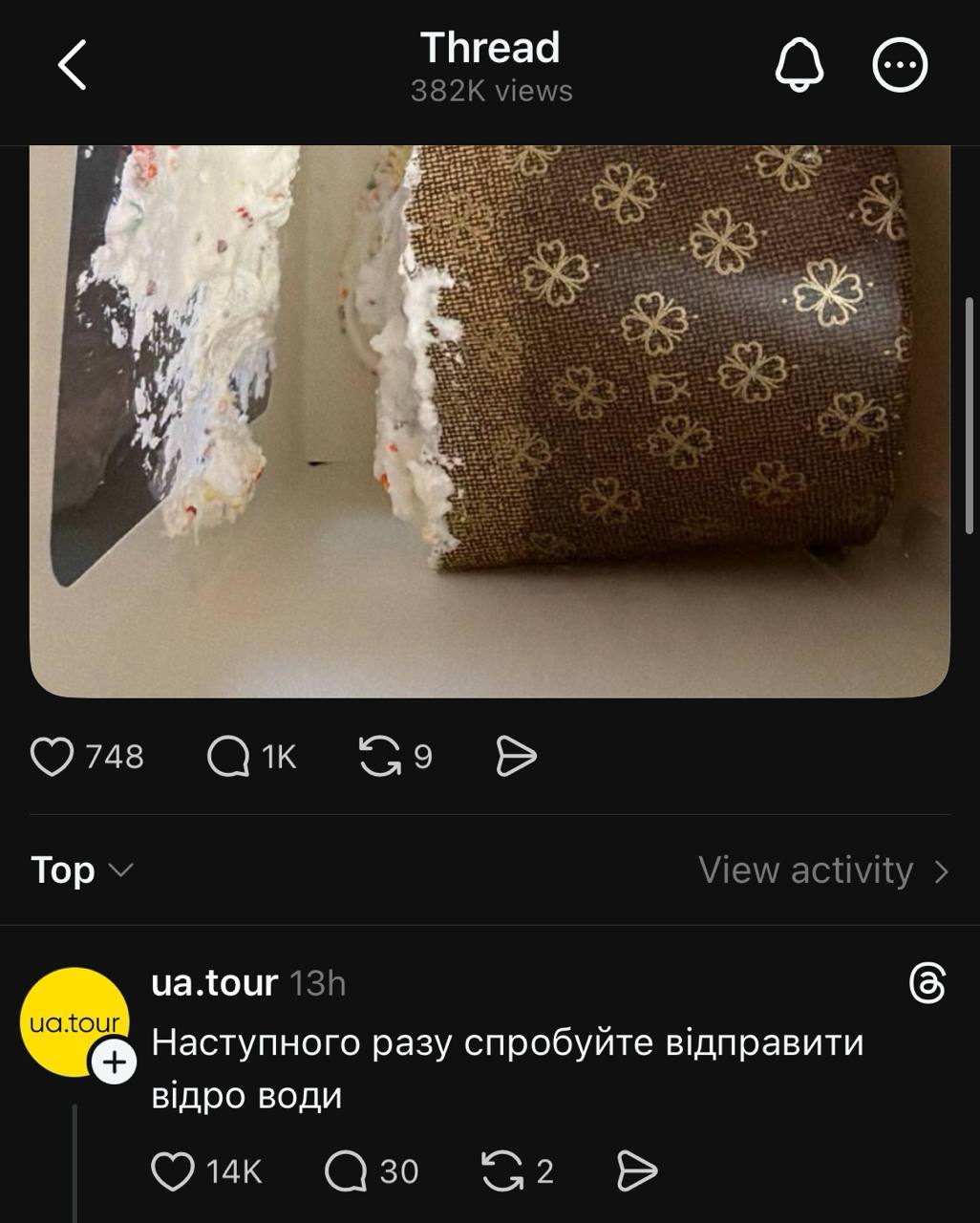Image resolution: width=980 pixels, height=1223 pixels.
Task: Expand the Top sort dropdown
Action: [82, 870]
